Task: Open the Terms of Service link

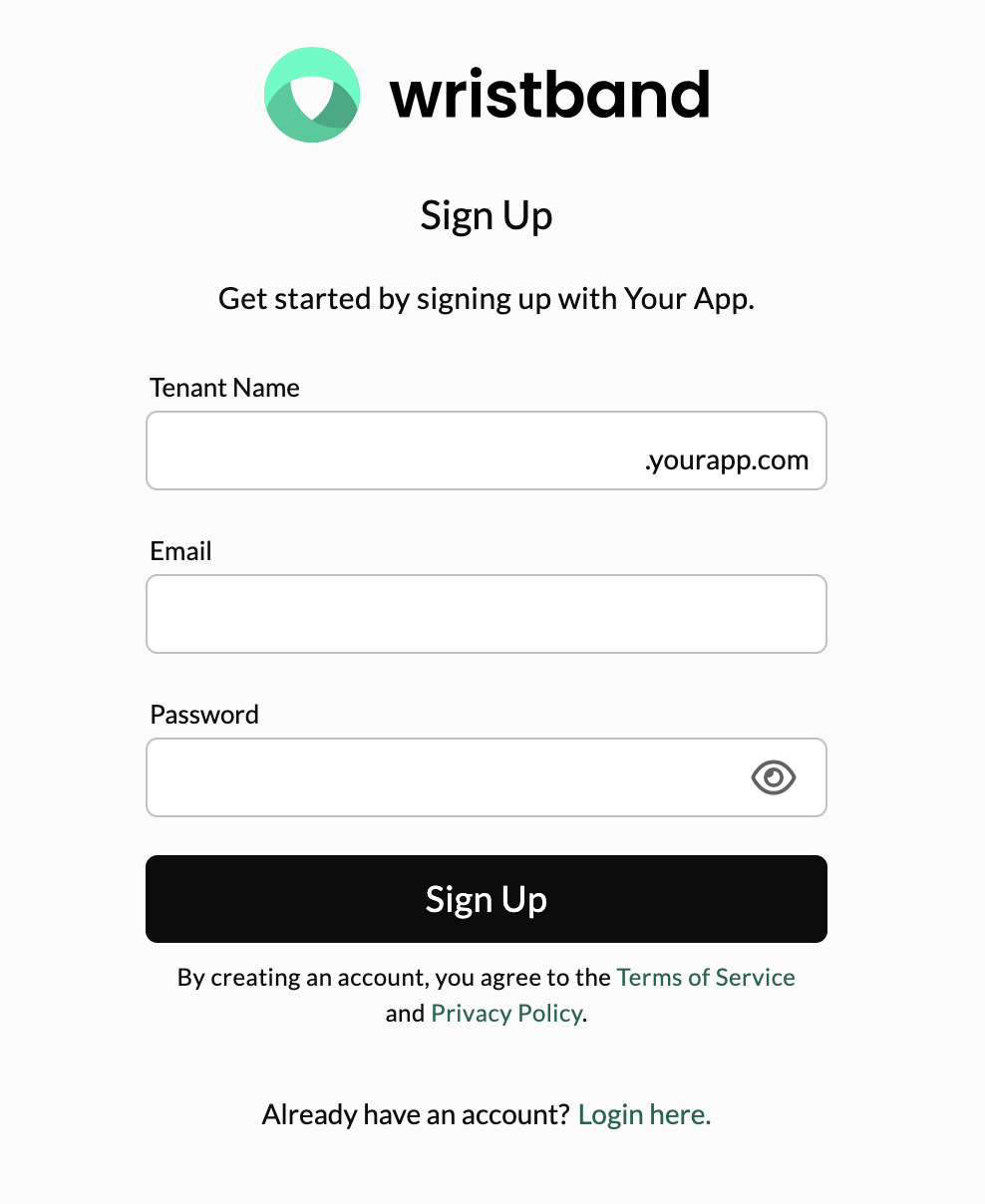Action: (706, 977)
